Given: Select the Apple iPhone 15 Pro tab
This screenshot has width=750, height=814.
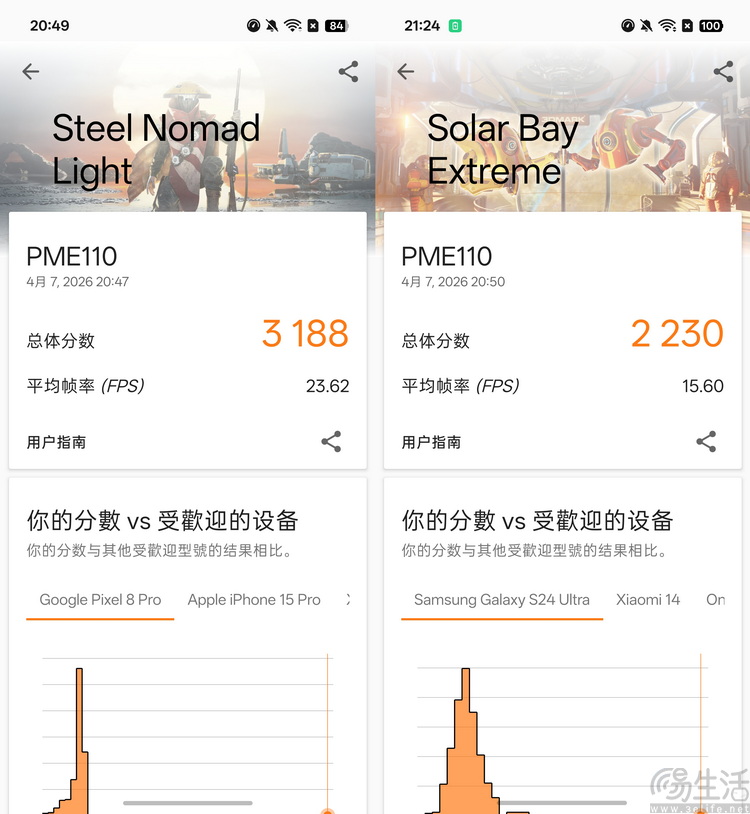Looking at the screenshot, I should point(254,599).
